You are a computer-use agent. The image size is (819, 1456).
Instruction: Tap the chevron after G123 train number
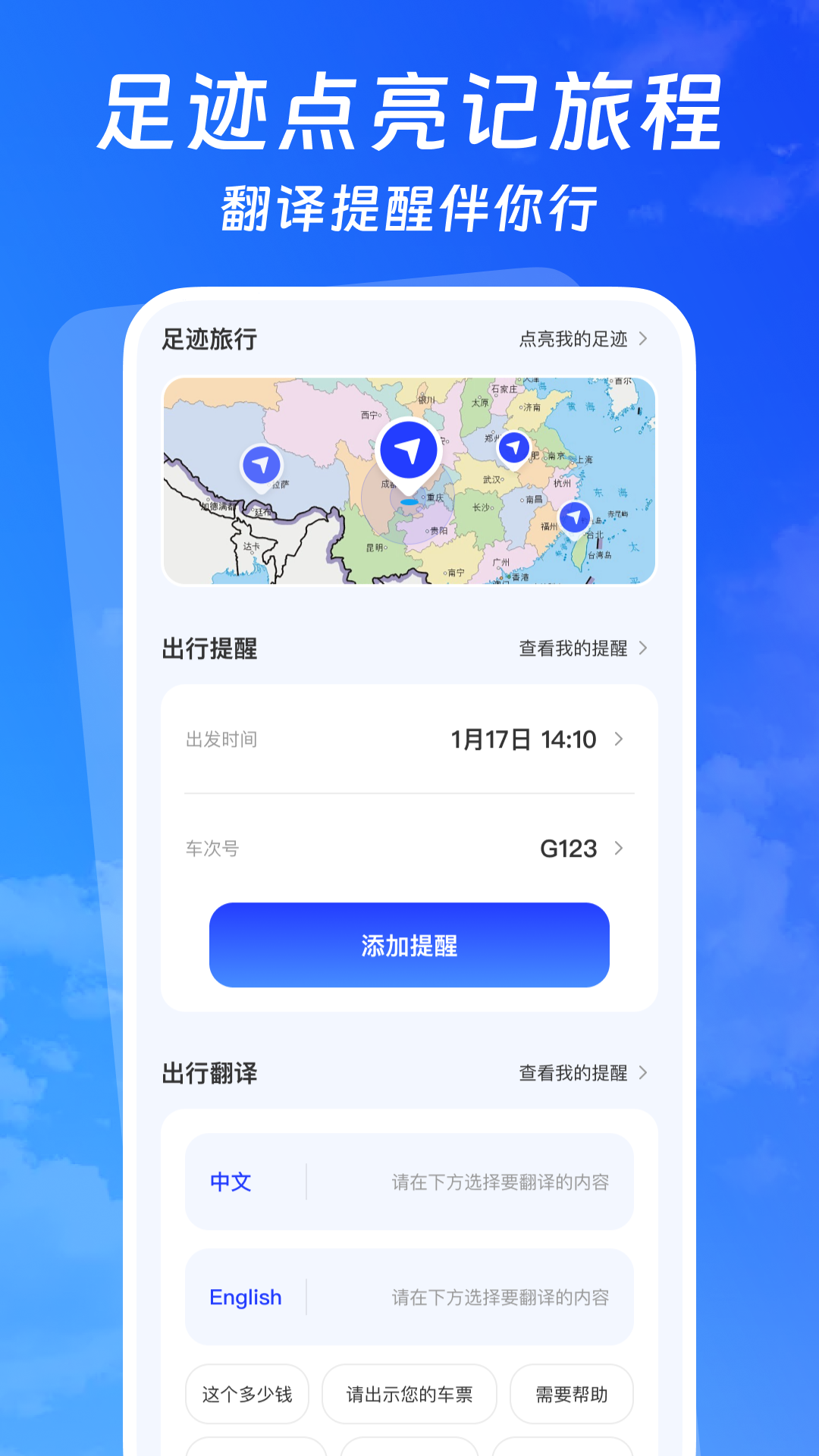620,849
